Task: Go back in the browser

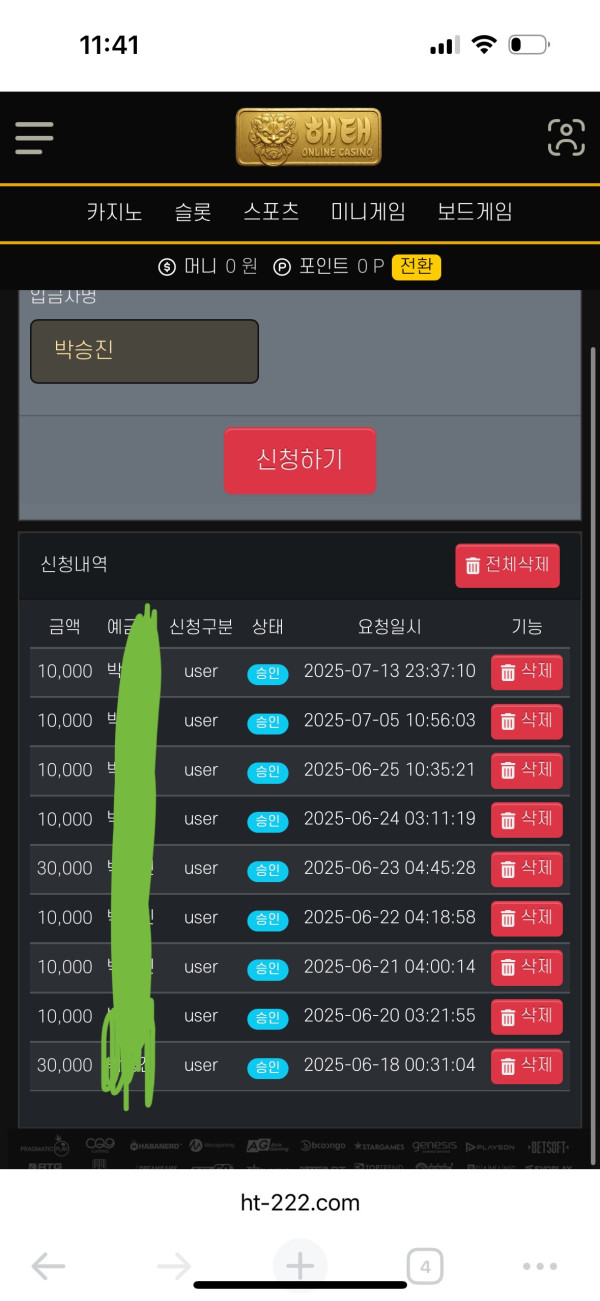Action: tap(48, 1268)
